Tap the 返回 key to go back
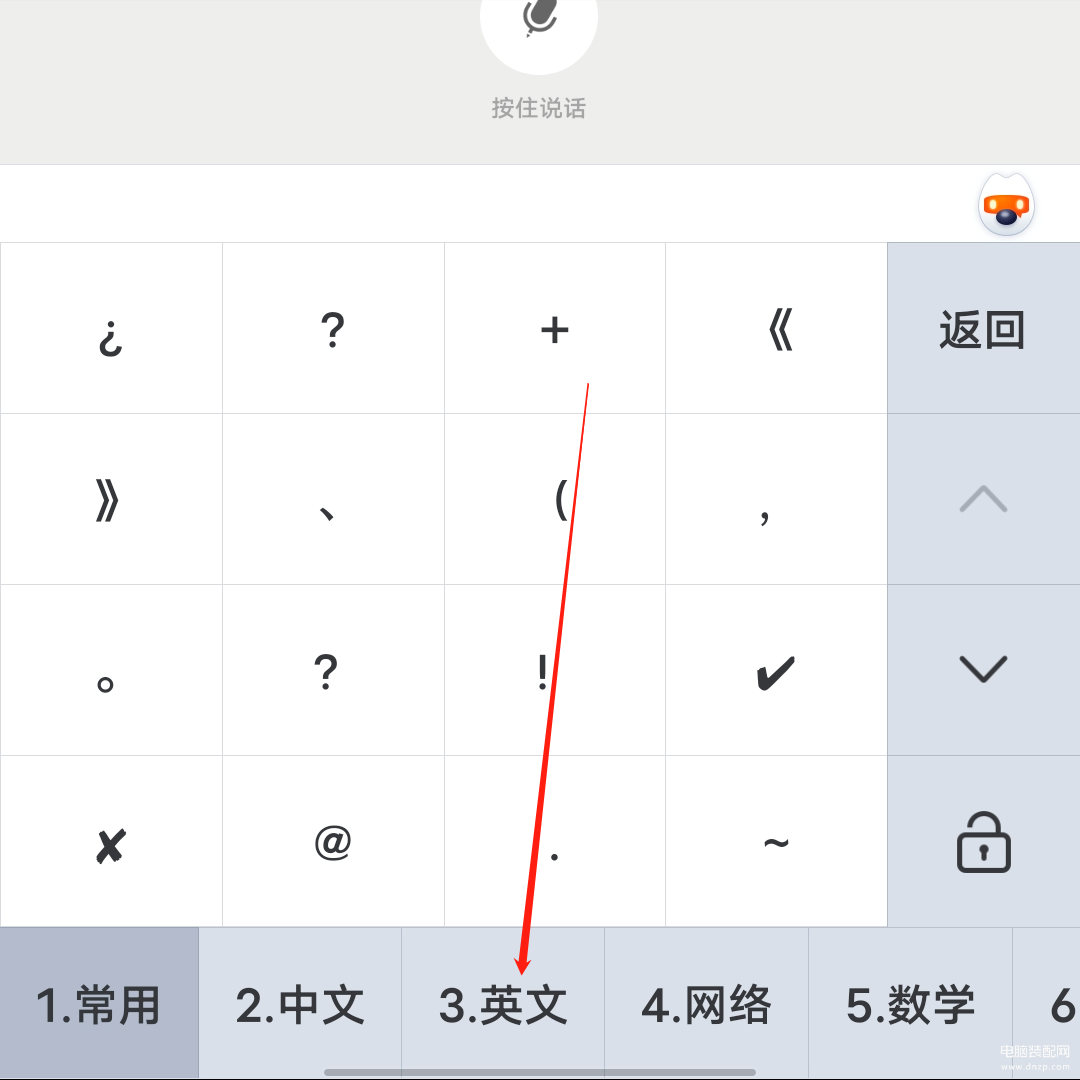This screenshot has width=1080, height=1080. 983,329
